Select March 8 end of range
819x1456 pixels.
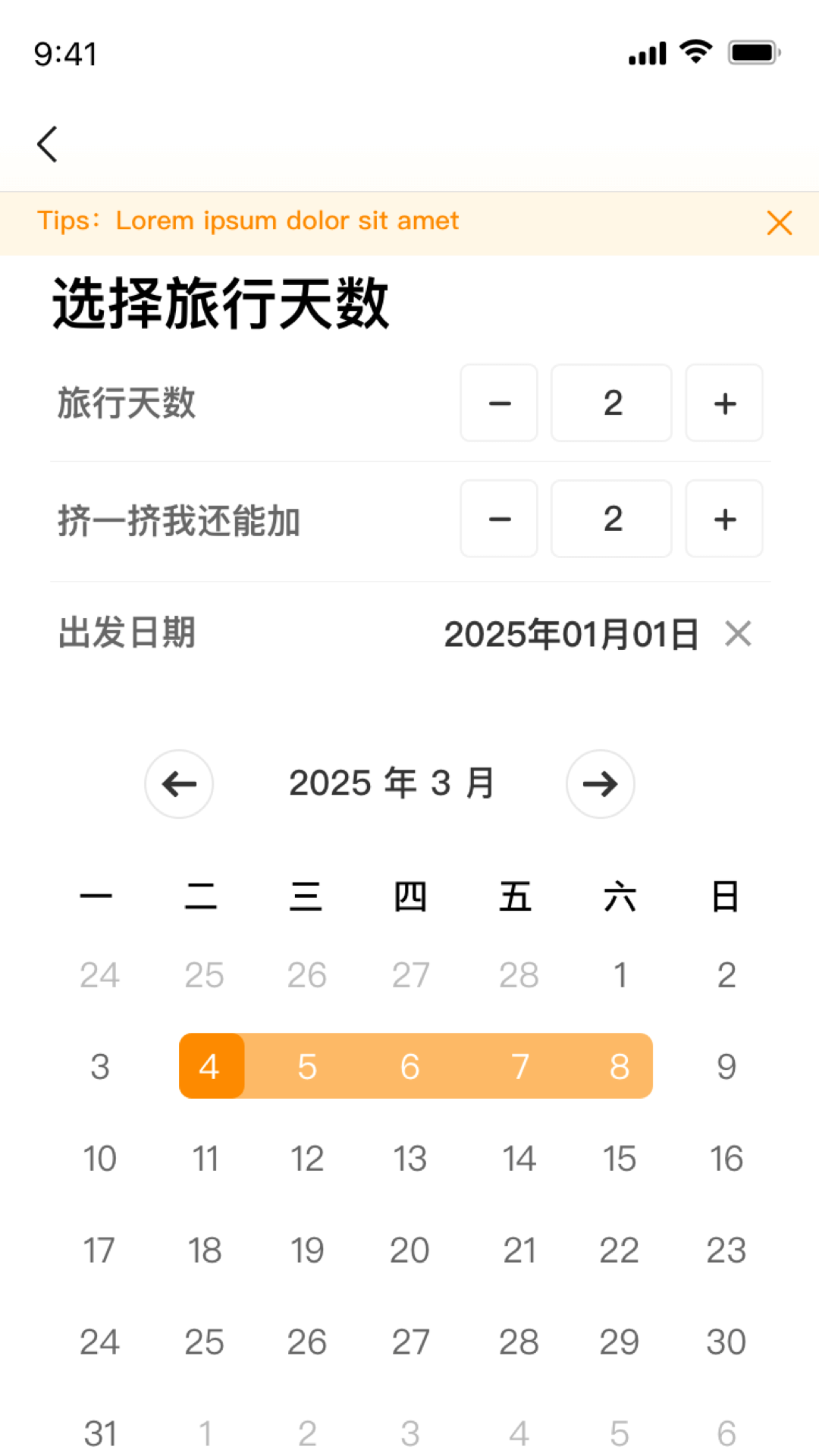[620, 1066]
